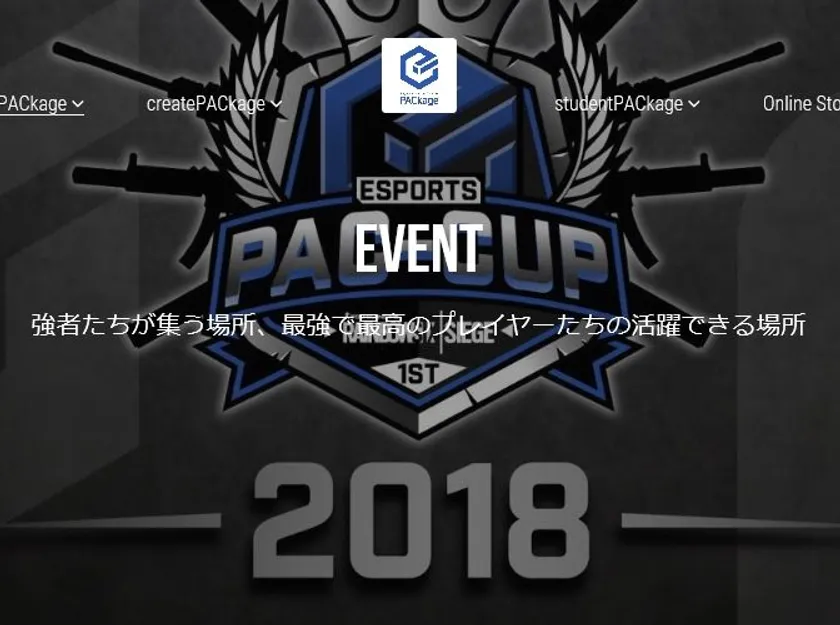
Task: Expand the studentPACkage dropdown menu
Action: click(x=626, y=104)
